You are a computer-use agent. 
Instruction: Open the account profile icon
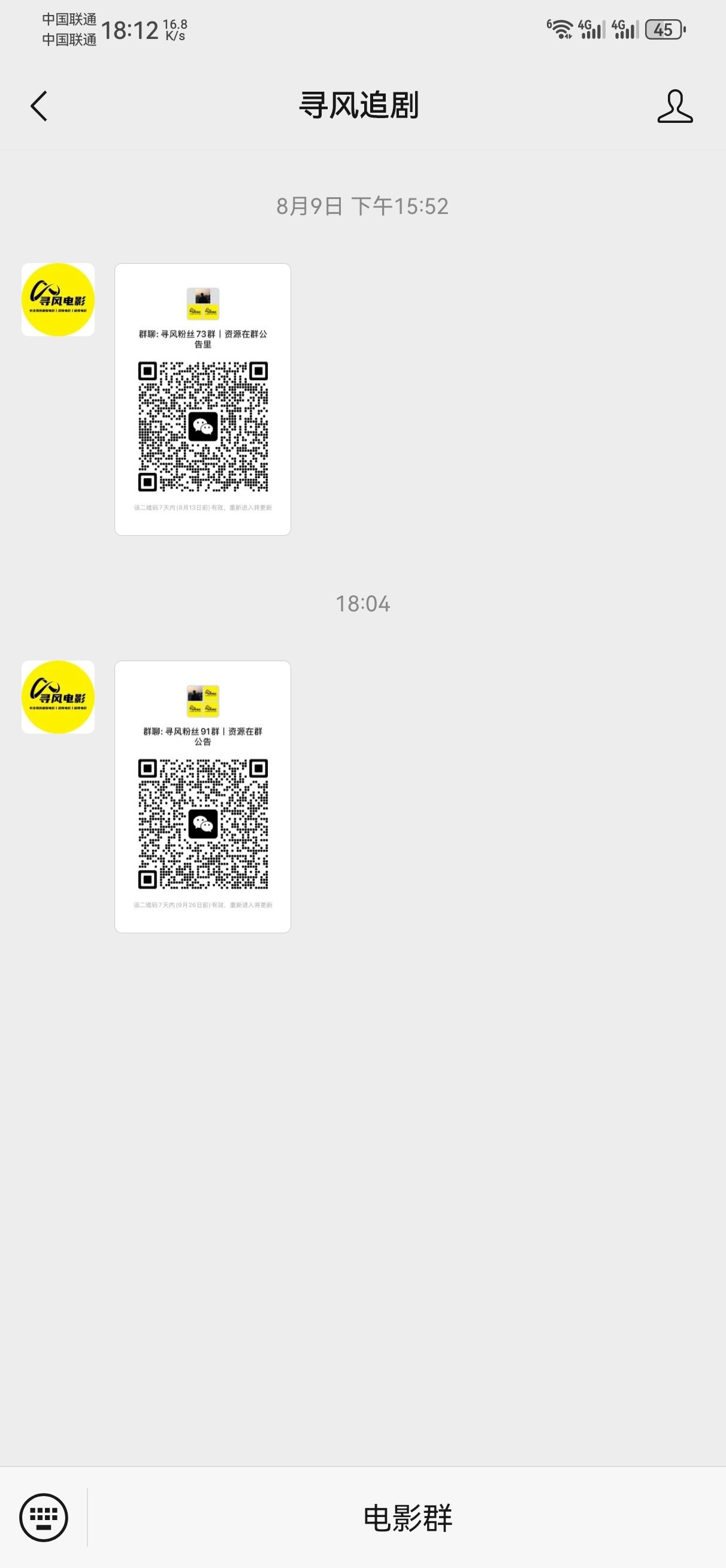[x=674, y=107]
